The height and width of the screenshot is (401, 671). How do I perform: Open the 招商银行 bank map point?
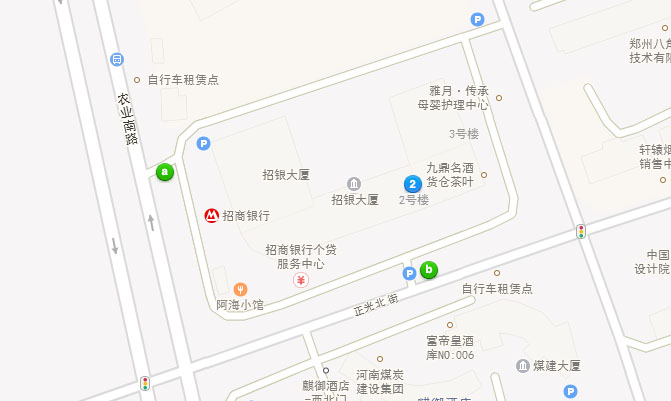(x=211, y=215)
